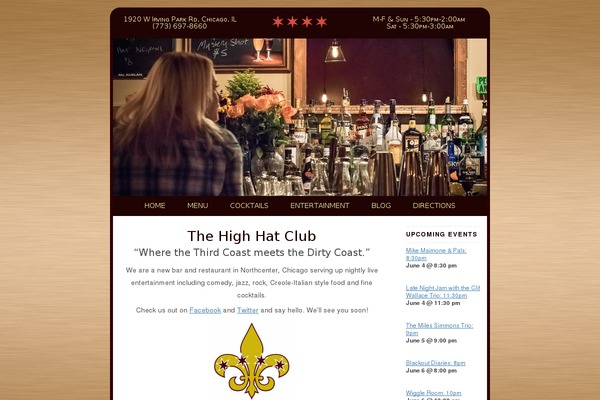Viewport: 600px width, 400px height.
Task: Go to the Menu page
Action: point(197,205)
